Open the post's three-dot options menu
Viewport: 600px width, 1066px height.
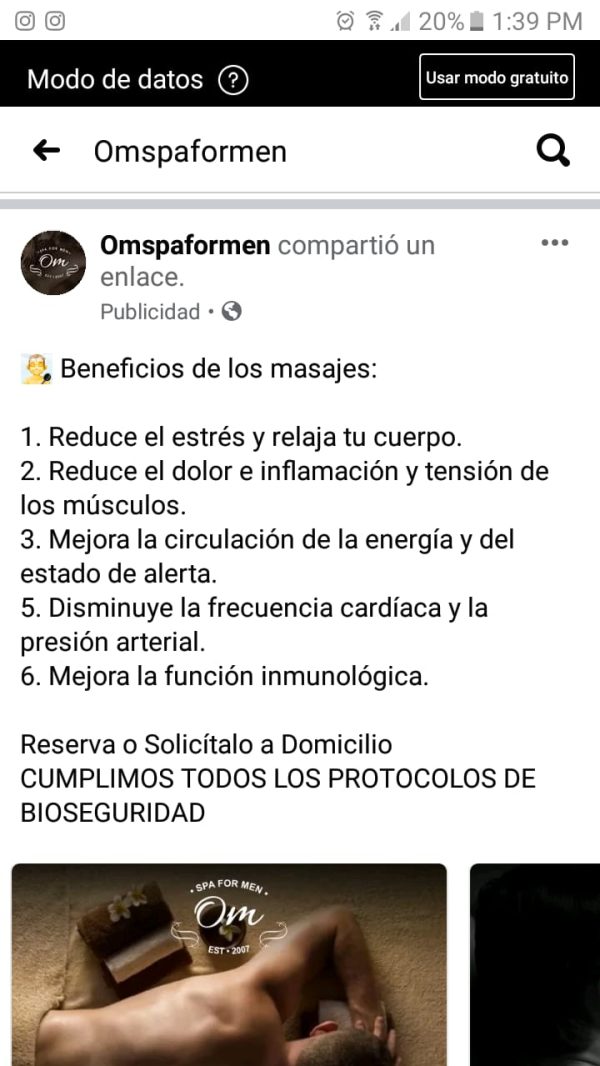click(x=554, y=243)
